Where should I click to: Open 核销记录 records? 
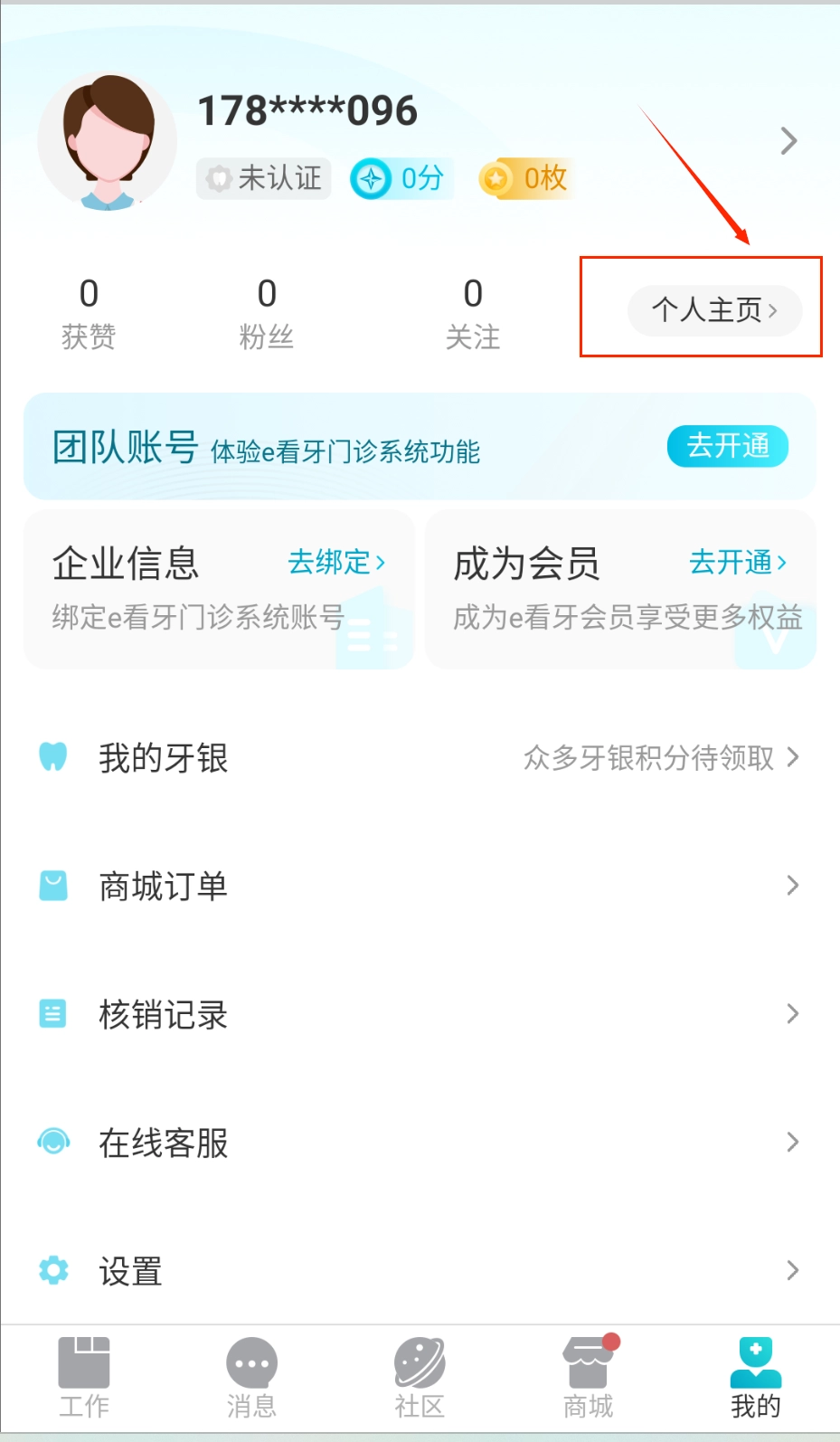(x=420, y=1014)
